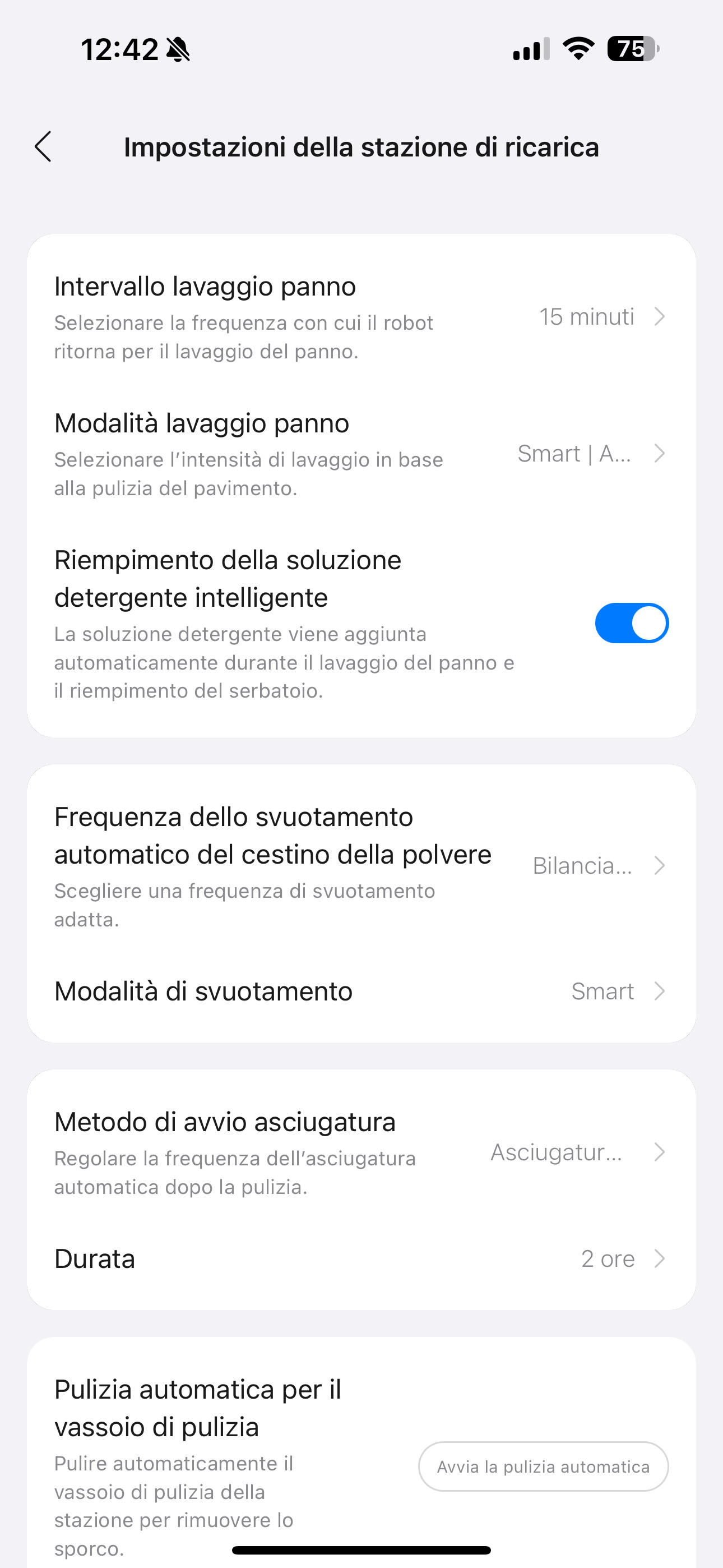The height and width of the screenshot is (1568, 723).
Task: Open Modalità di svuotamento row
Action: click(x=361, y=991)
